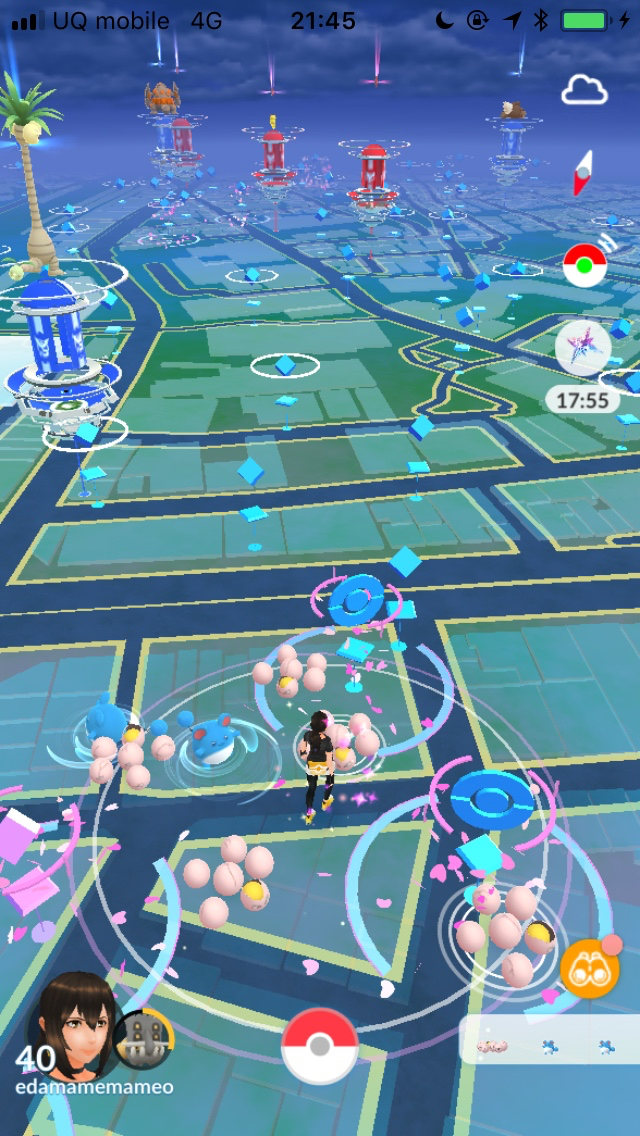Open the field research binoculars

pyautogui.click(x=588, y=968)
